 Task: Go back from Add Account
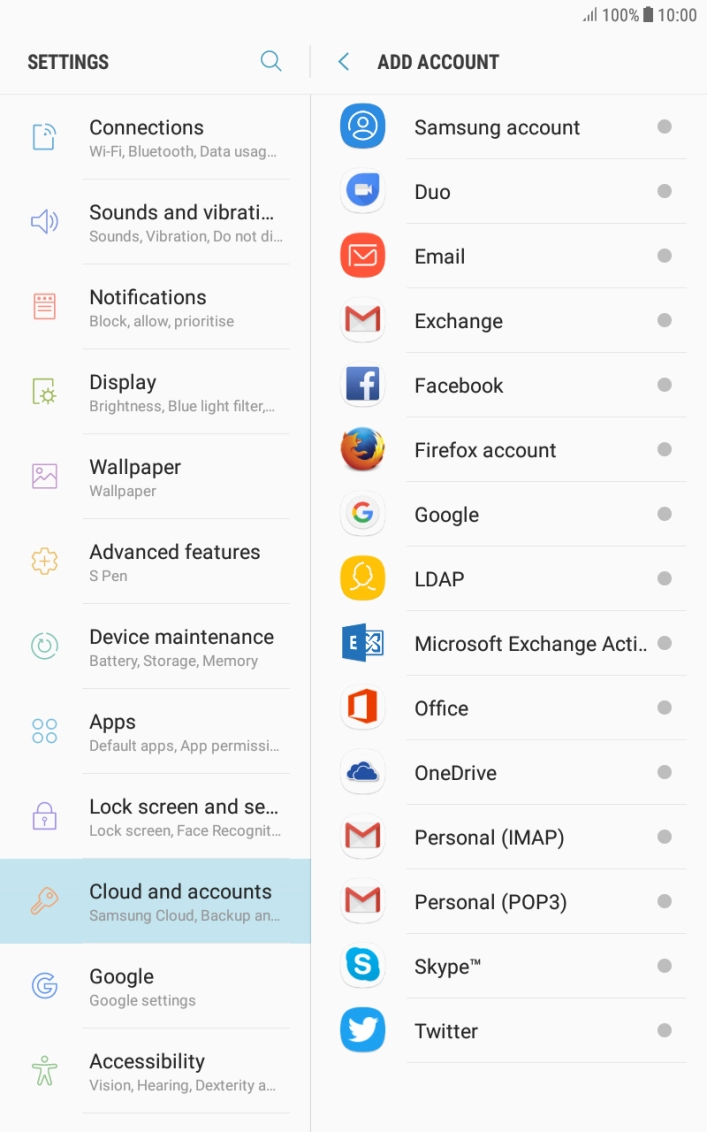point(344,62)
